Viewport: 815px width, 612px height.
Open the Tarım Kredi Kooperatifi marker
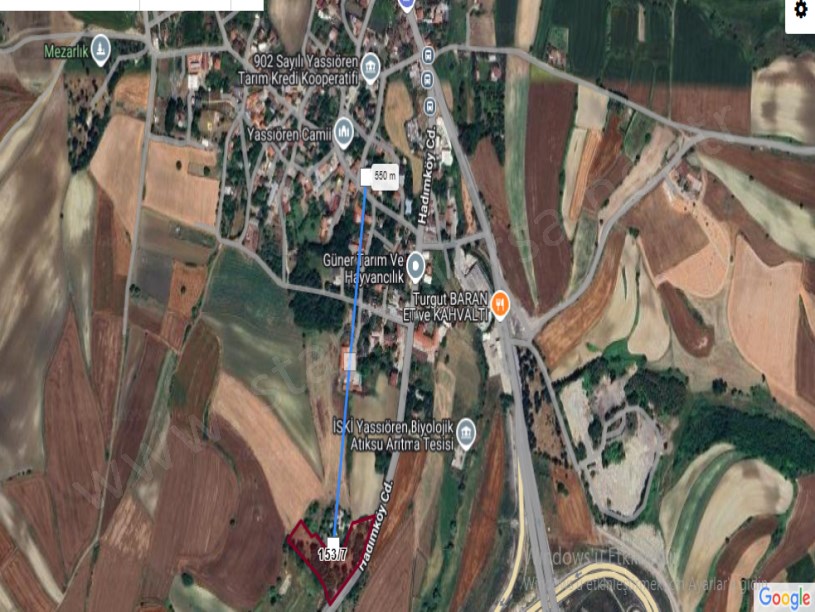click(x=371, y=68)
